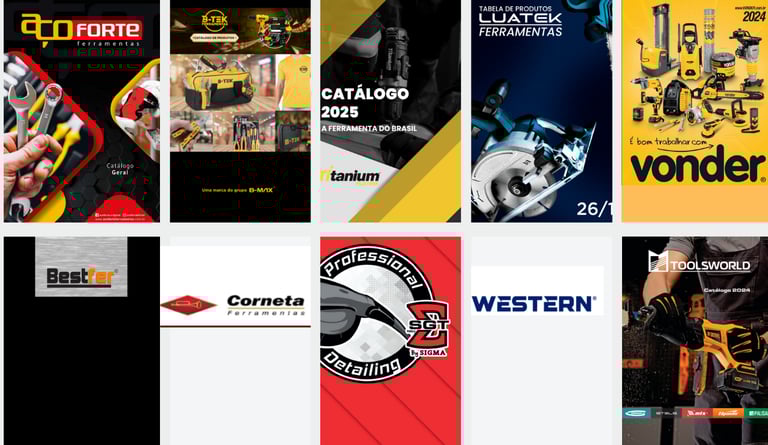Open the Toolsworld Catálogo 2024
Image resolution: width=768 pixels, height=445 pixels.
coord(694,340)
